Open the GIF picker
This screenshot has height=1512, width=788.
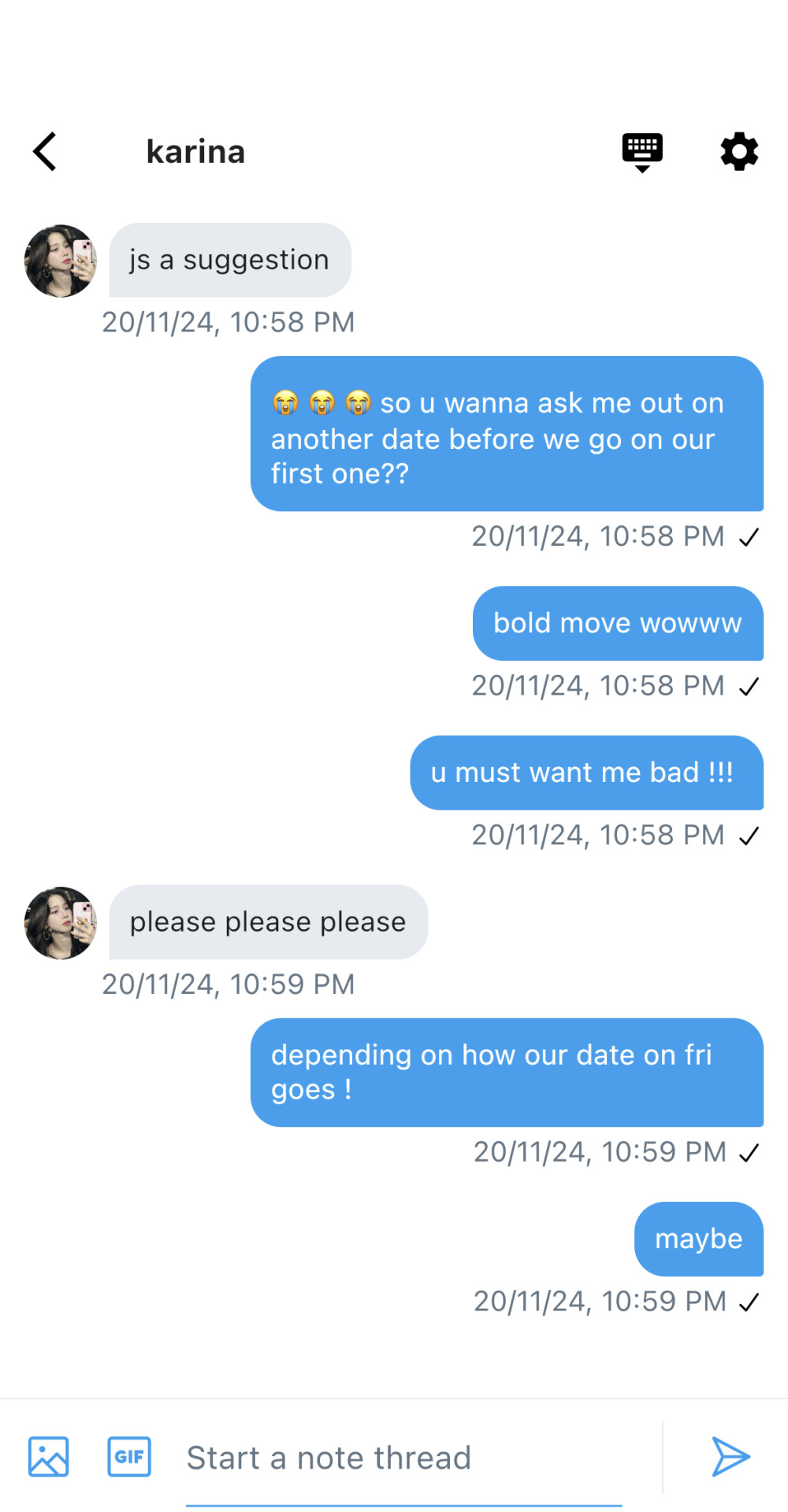pyautogui.click(x=129, y=1456)
